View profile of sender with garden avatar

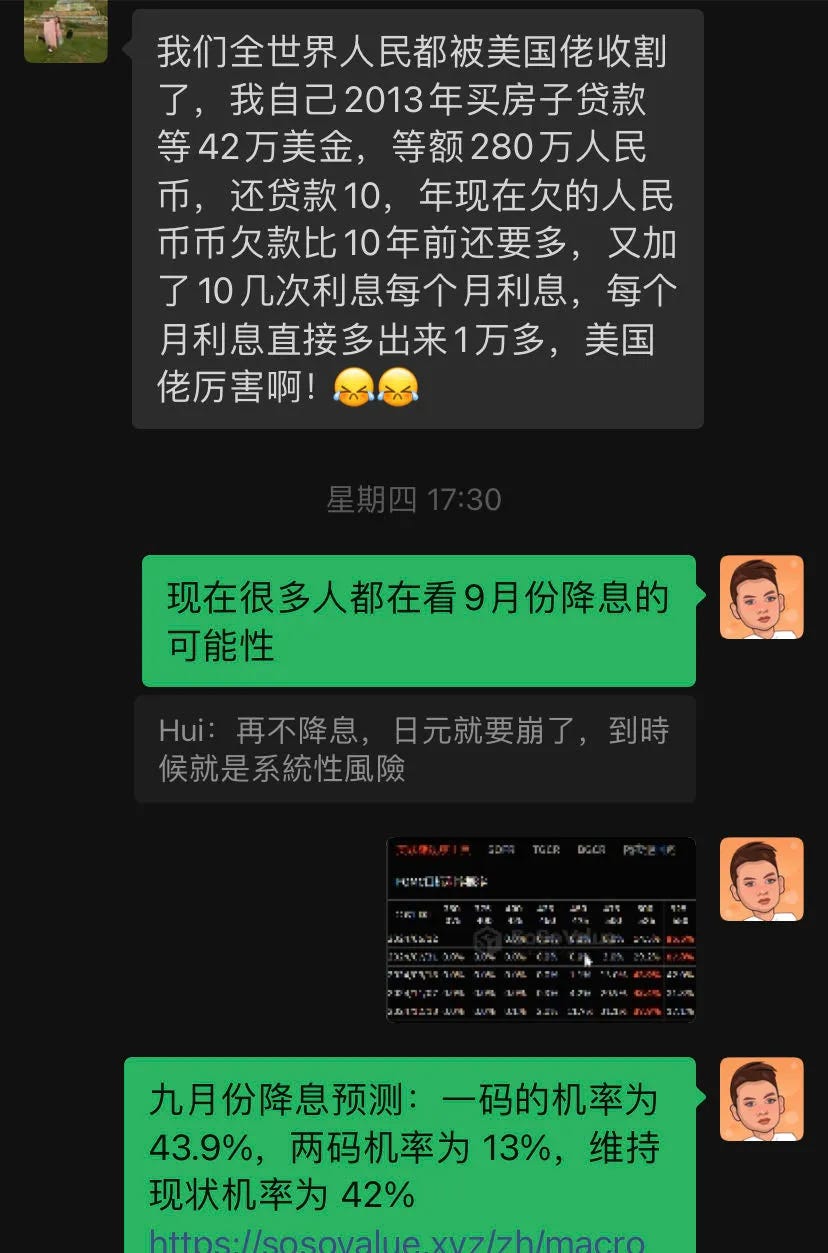pos(66,30)
